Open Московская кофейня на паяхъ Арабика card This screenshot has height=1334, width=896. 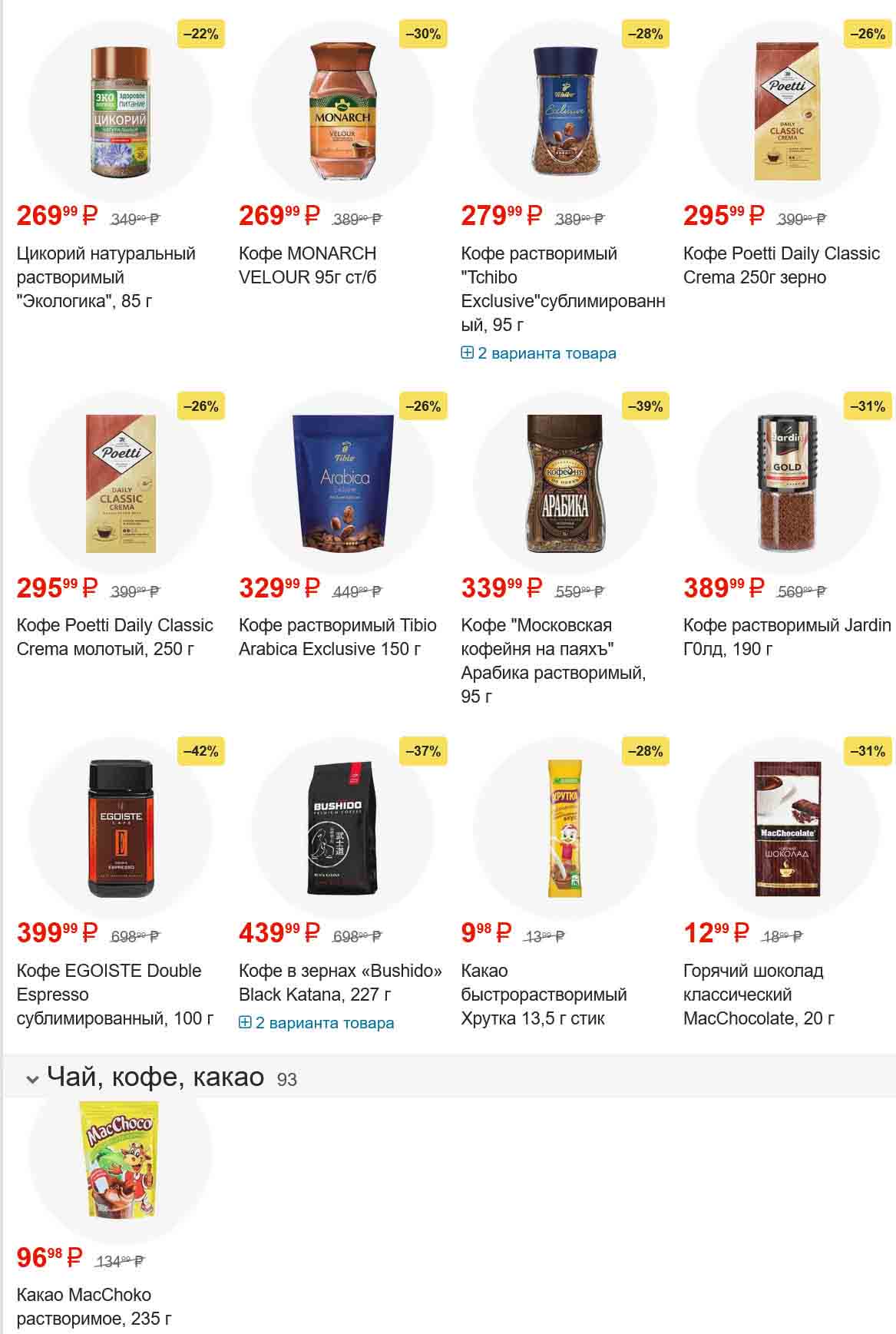(553, 660)
